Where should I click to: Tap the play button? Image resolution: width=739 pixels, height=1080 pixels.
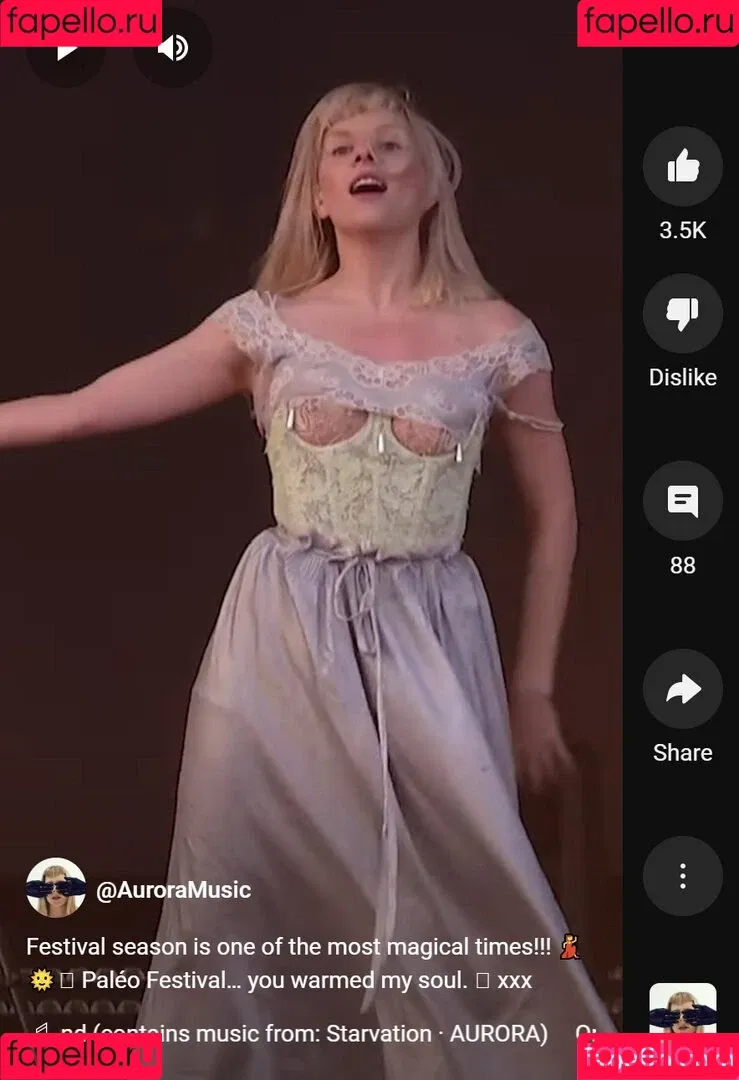[66, 48]
